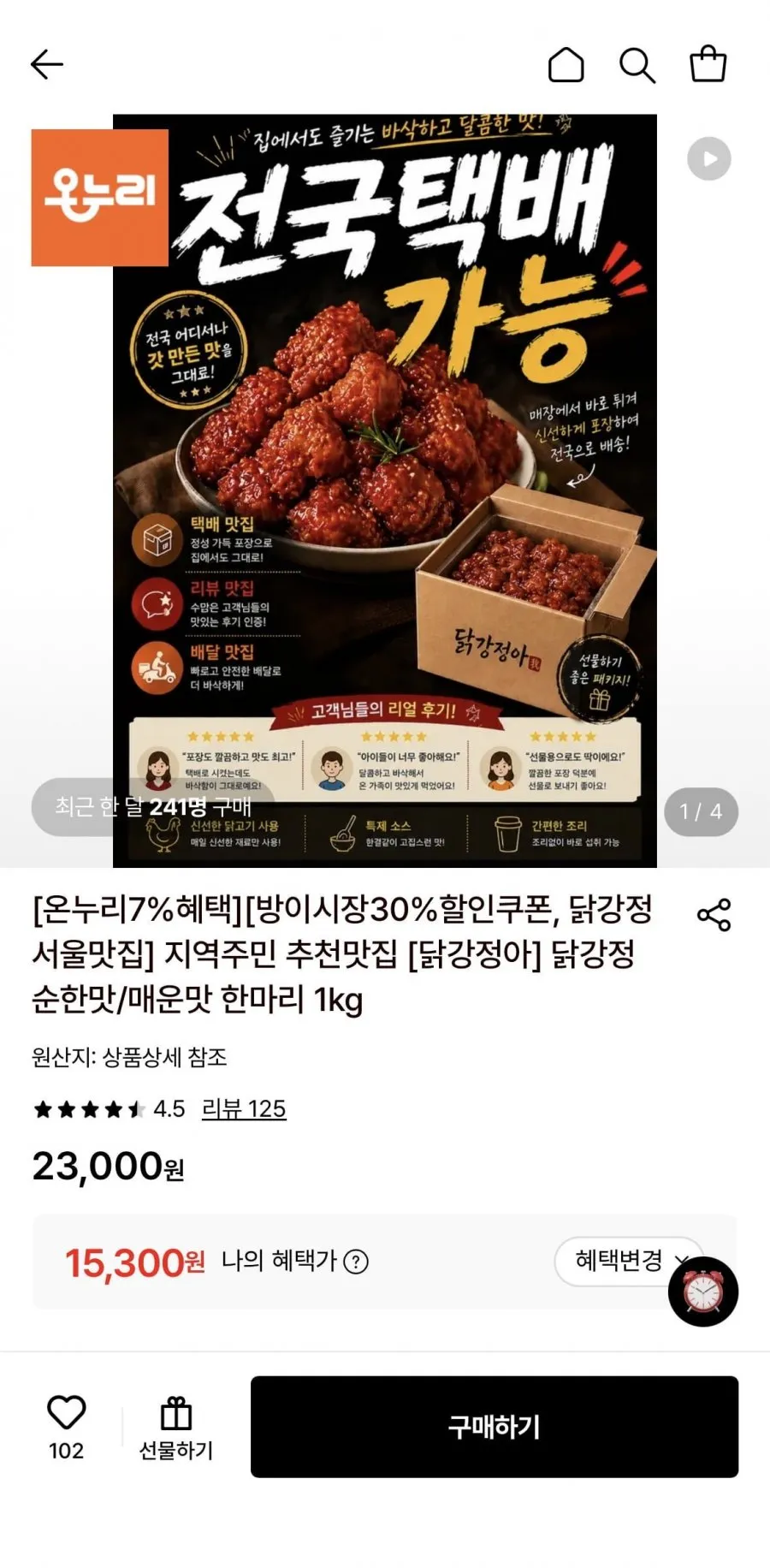
Task: Open the floating alarm clock button
Action: 703,1292
